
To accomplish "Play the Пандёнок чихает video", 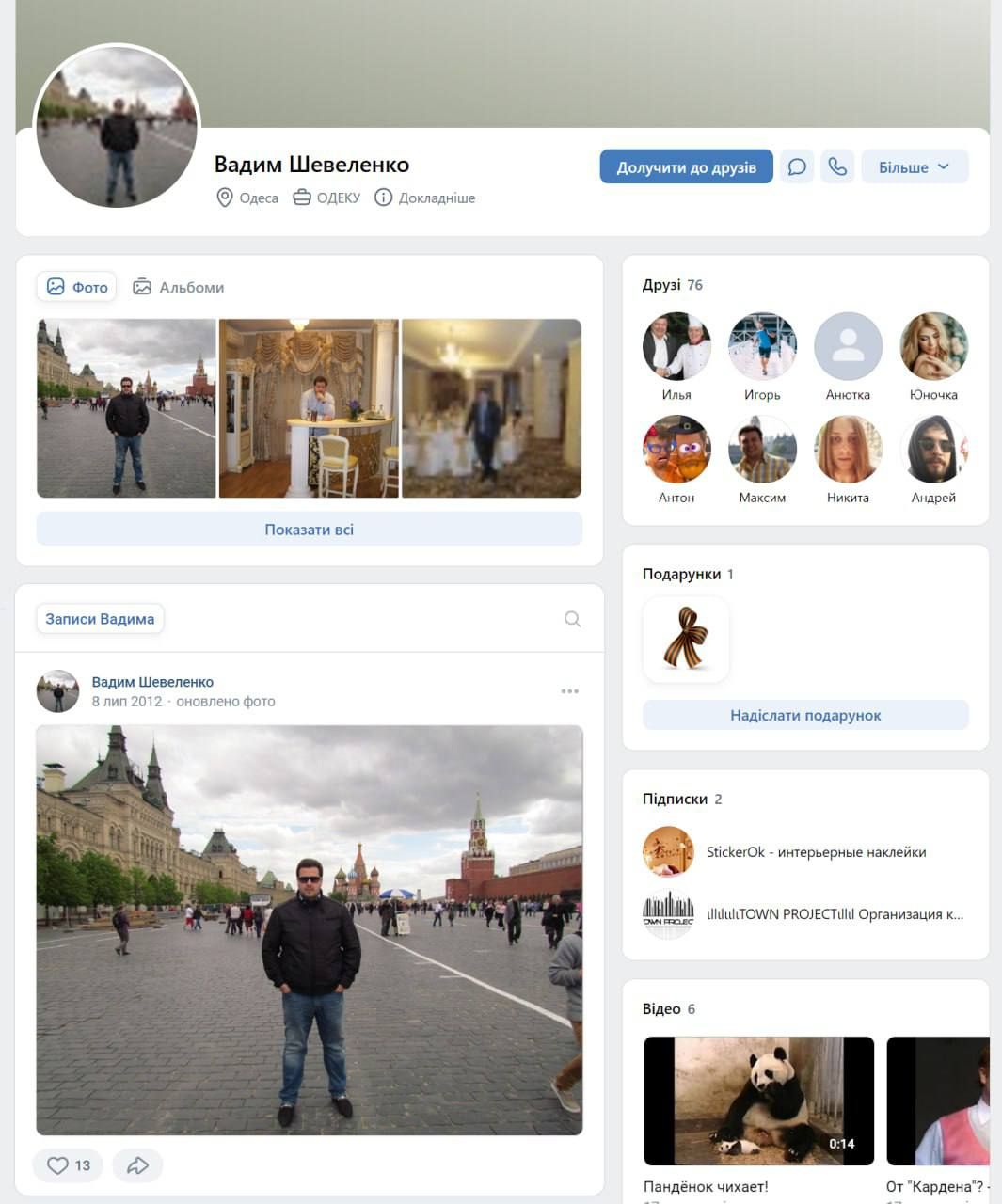I will [758, 1101].
